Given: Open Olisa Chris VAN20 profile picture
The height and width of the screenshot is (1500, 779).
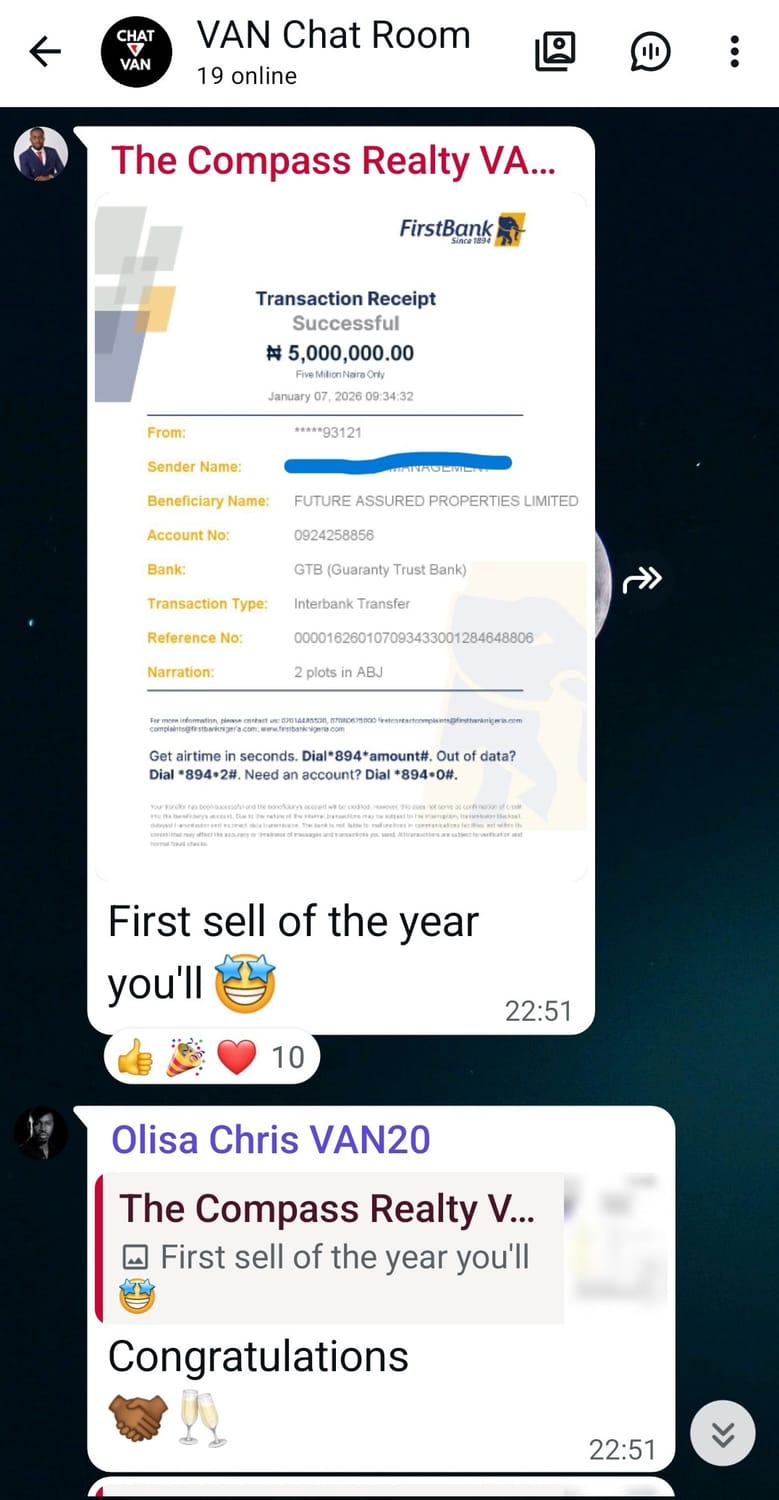Looking at the screenshot, I should 41,1134.
